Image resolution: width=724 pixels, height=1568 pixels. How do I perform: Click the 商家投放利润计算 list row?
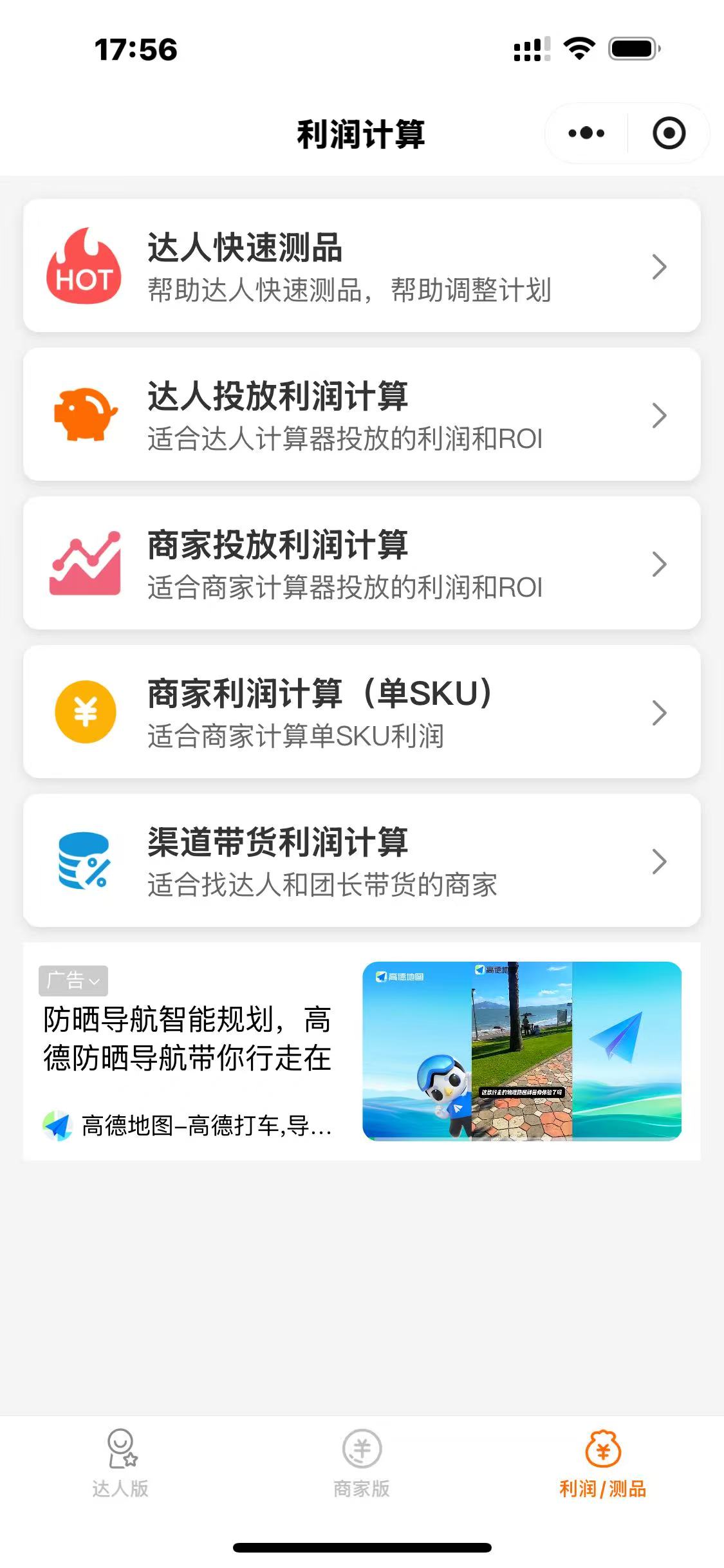pos(362,563)
